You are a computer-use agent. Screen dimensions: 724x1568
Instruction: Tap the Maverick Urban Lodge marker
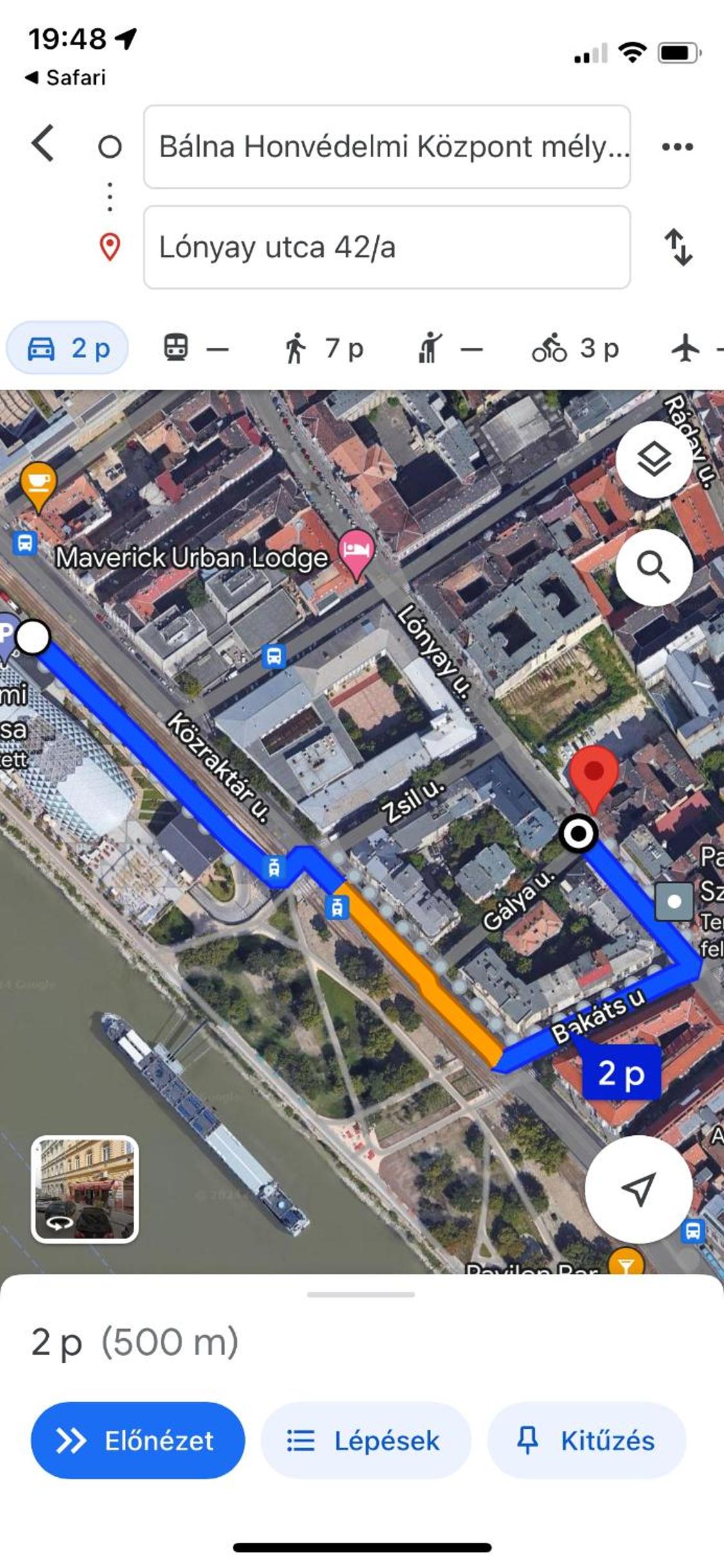tap(357, 553)
